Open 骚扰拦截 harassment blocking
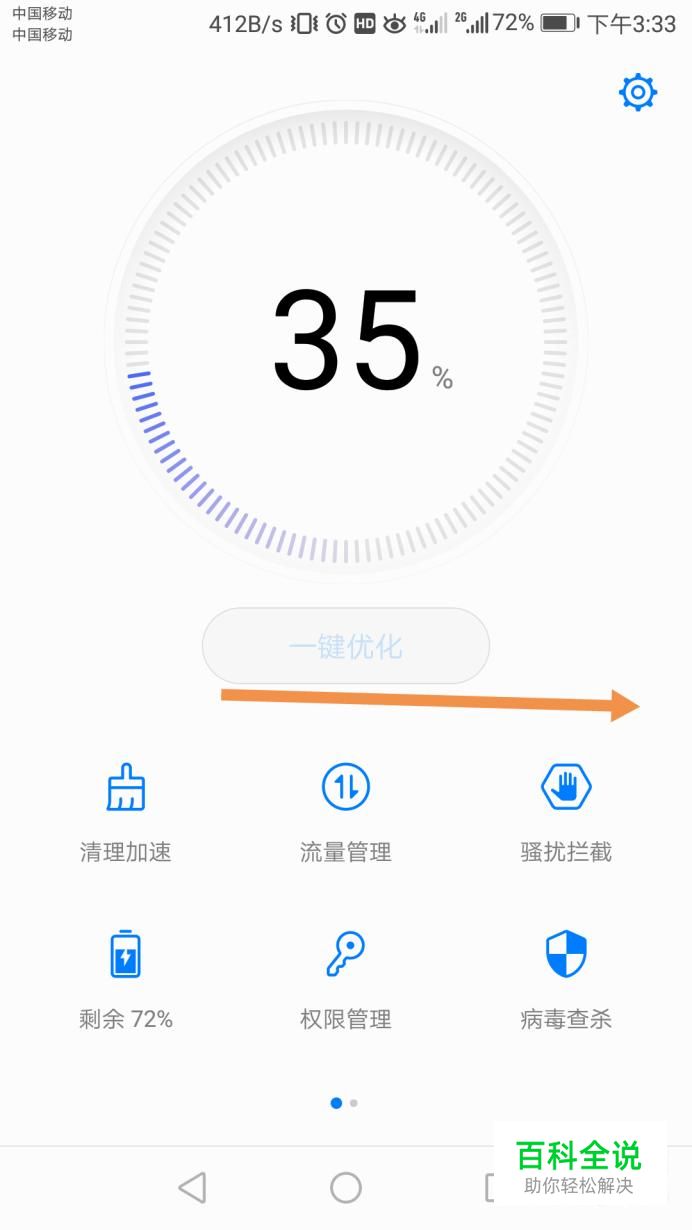The height and width of the screenshot is (1230, 692). tap(566, 813)
